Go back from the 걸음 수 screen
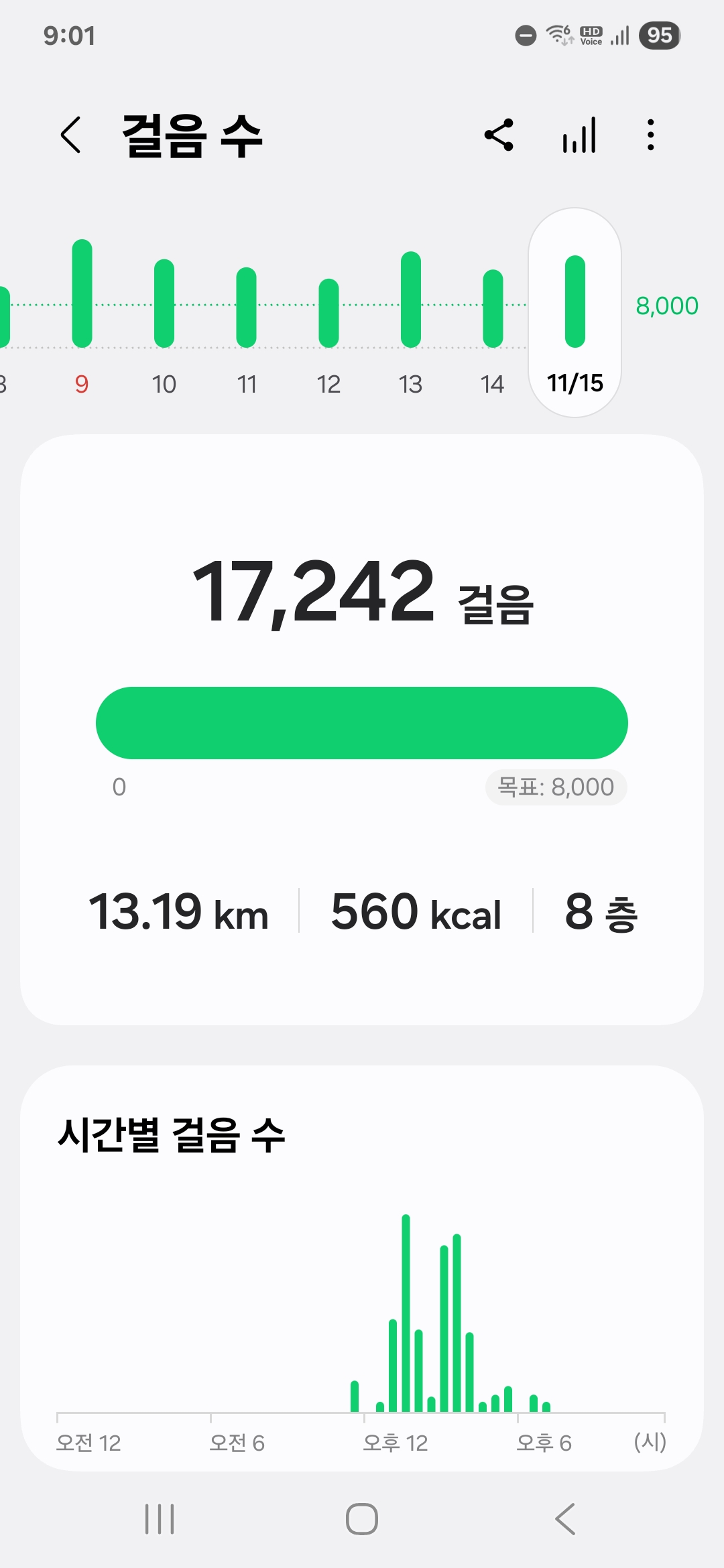 tap(71, 135)
